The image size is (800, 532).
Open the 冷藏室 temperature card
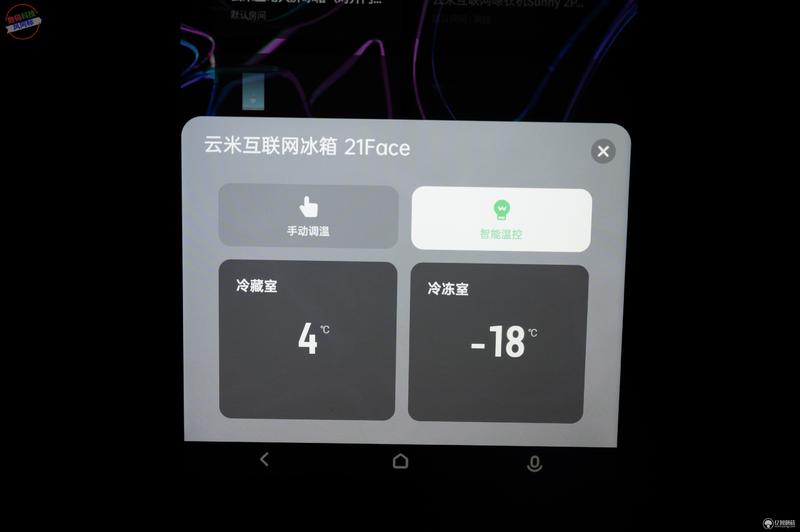(x=308, y=340)
